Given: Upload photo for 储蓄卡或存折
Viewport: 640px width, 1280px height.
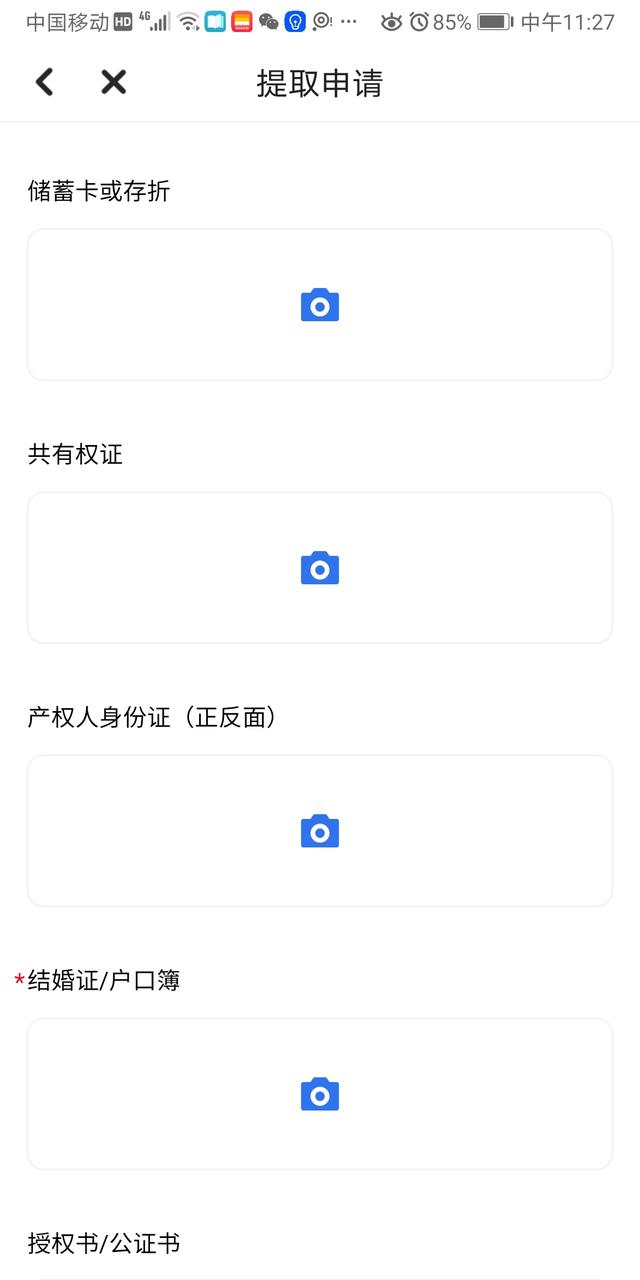Looking at the screenshot, I should [x=320, y=305].
